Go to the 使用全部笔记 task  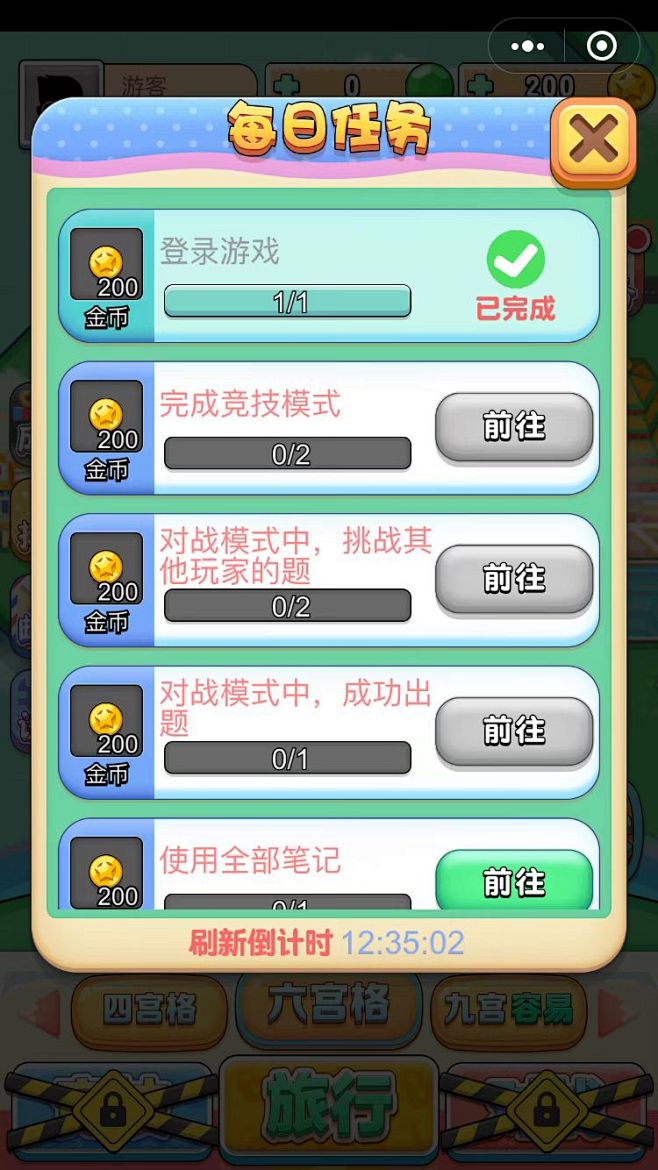point(514,880)
